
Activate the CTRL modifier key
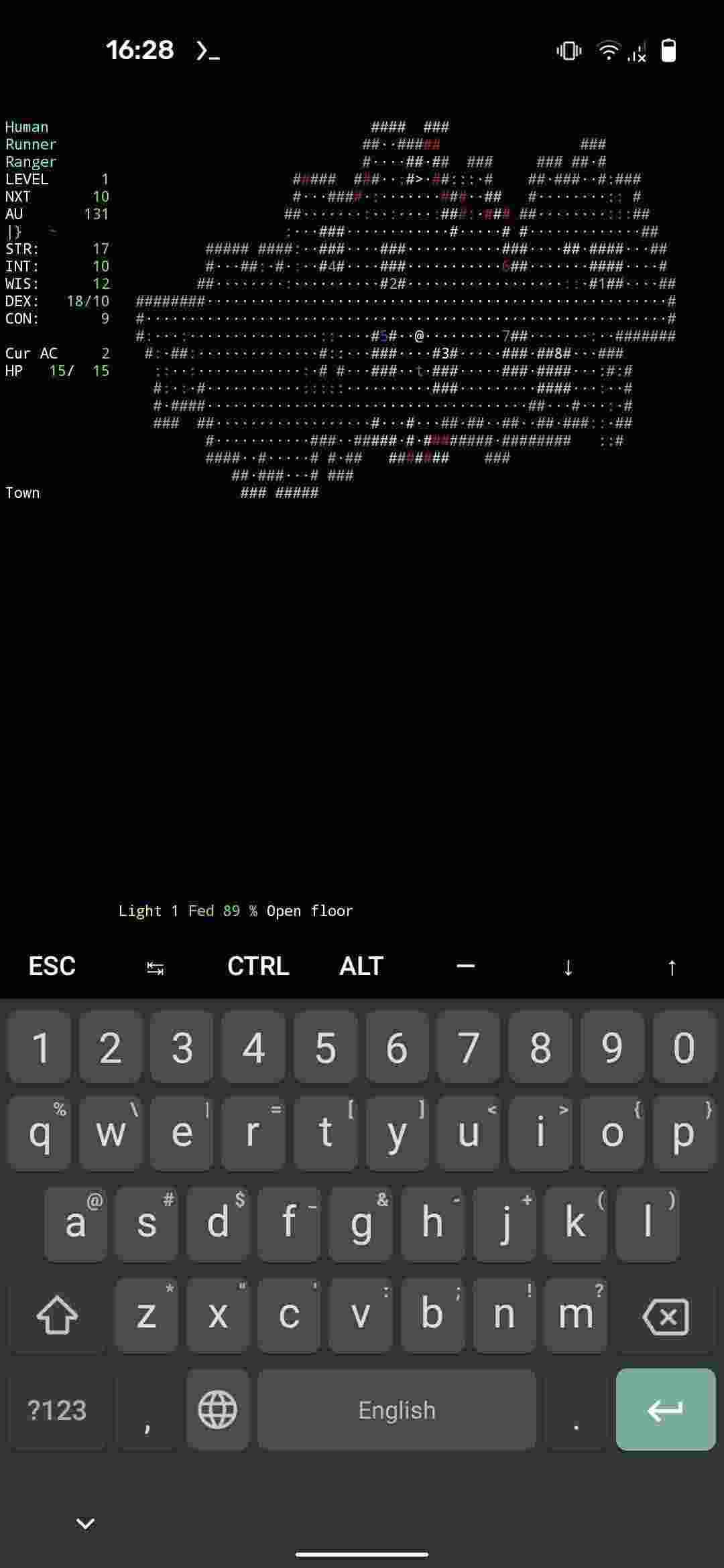pos(258,966)
